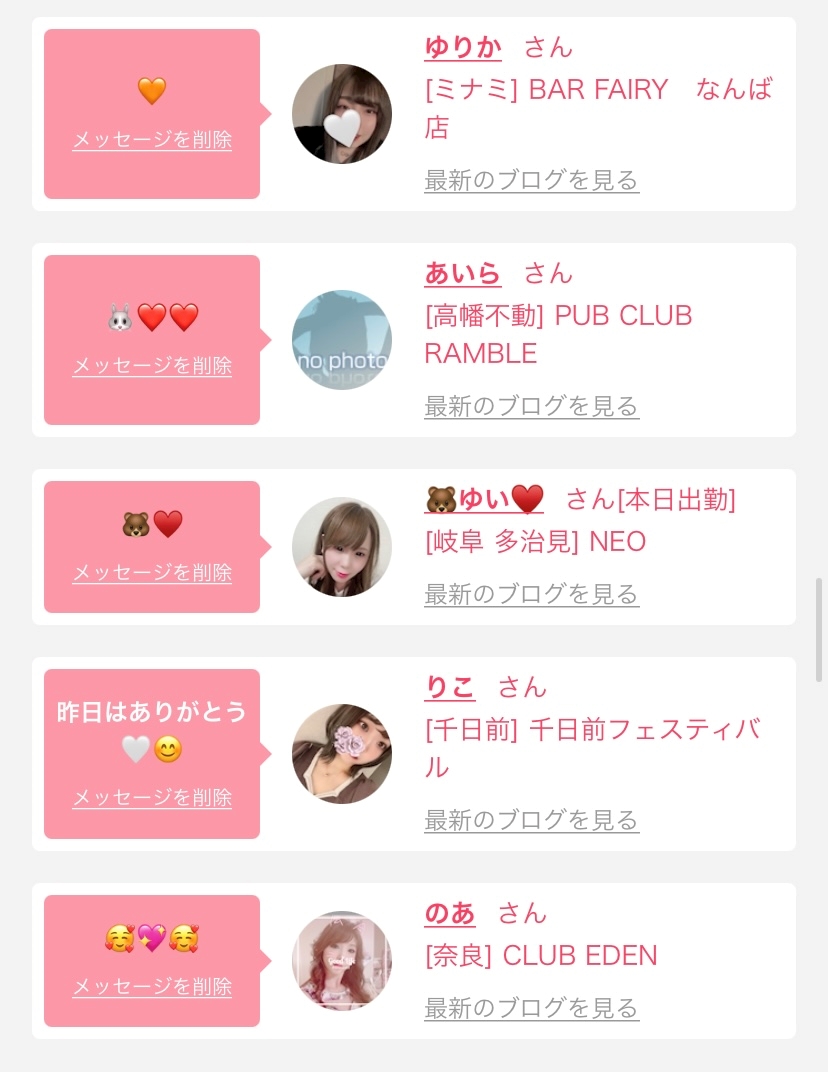Tap りこ's profile photo

pyautogui.click(x=342, y=753)
